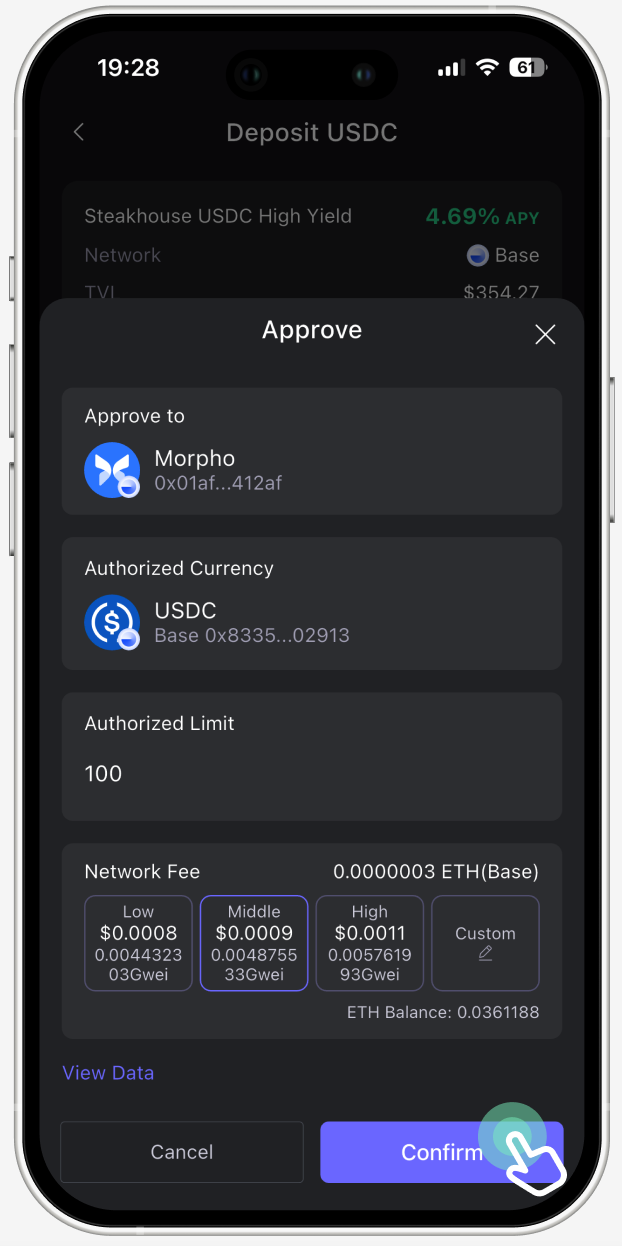The height and width of the screenshot is (1246, 622).
Task: Select the Middle network fee option
Action: (x=254, y=943)
